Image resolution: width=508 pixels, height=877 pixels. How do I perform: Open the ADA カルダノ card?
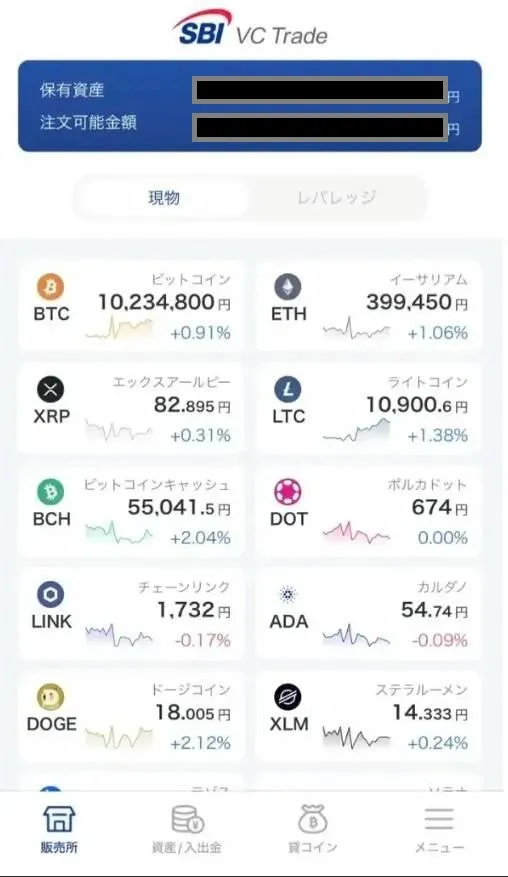point(369,614)
